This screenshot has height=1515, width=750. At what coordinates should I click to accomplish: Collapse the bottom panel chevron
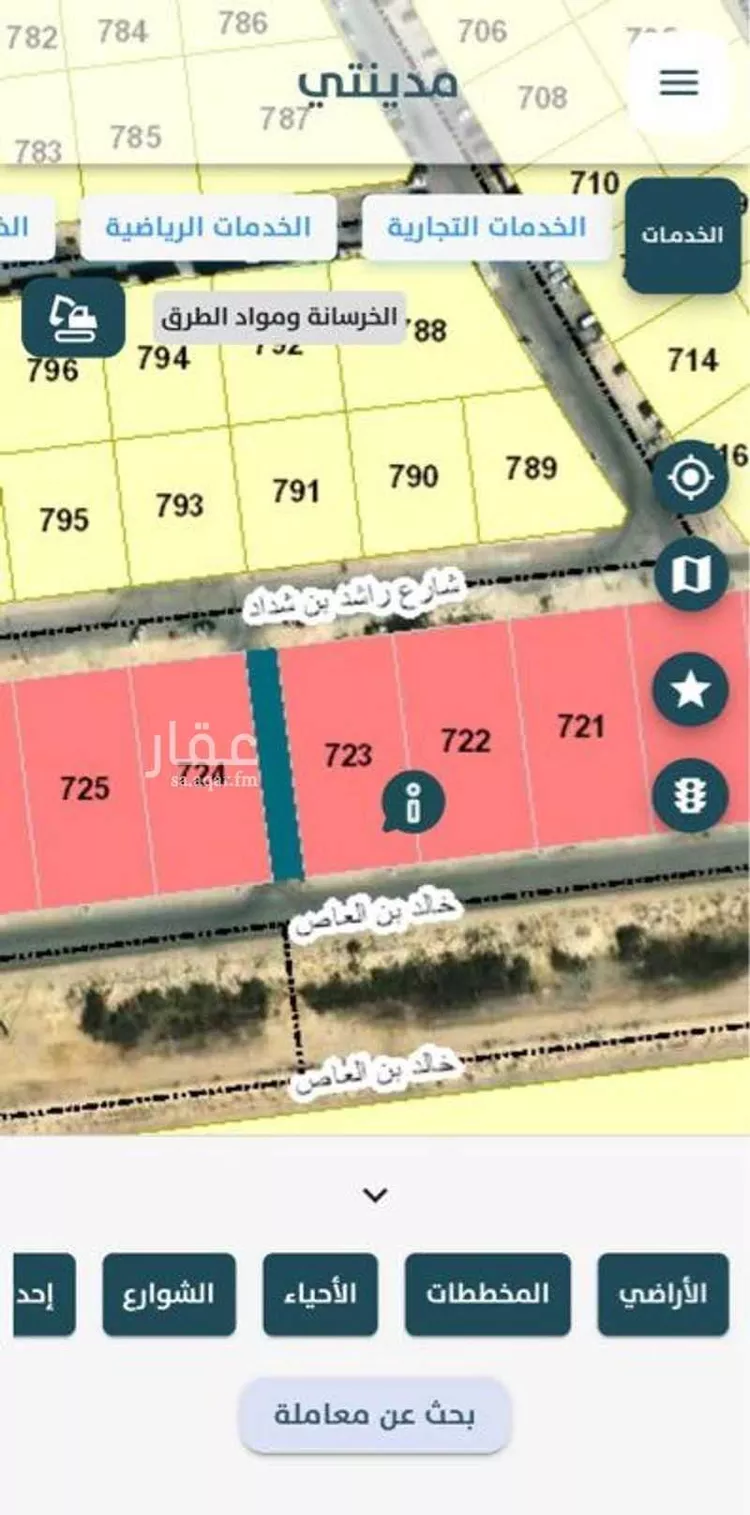(x=375, y=1194)
